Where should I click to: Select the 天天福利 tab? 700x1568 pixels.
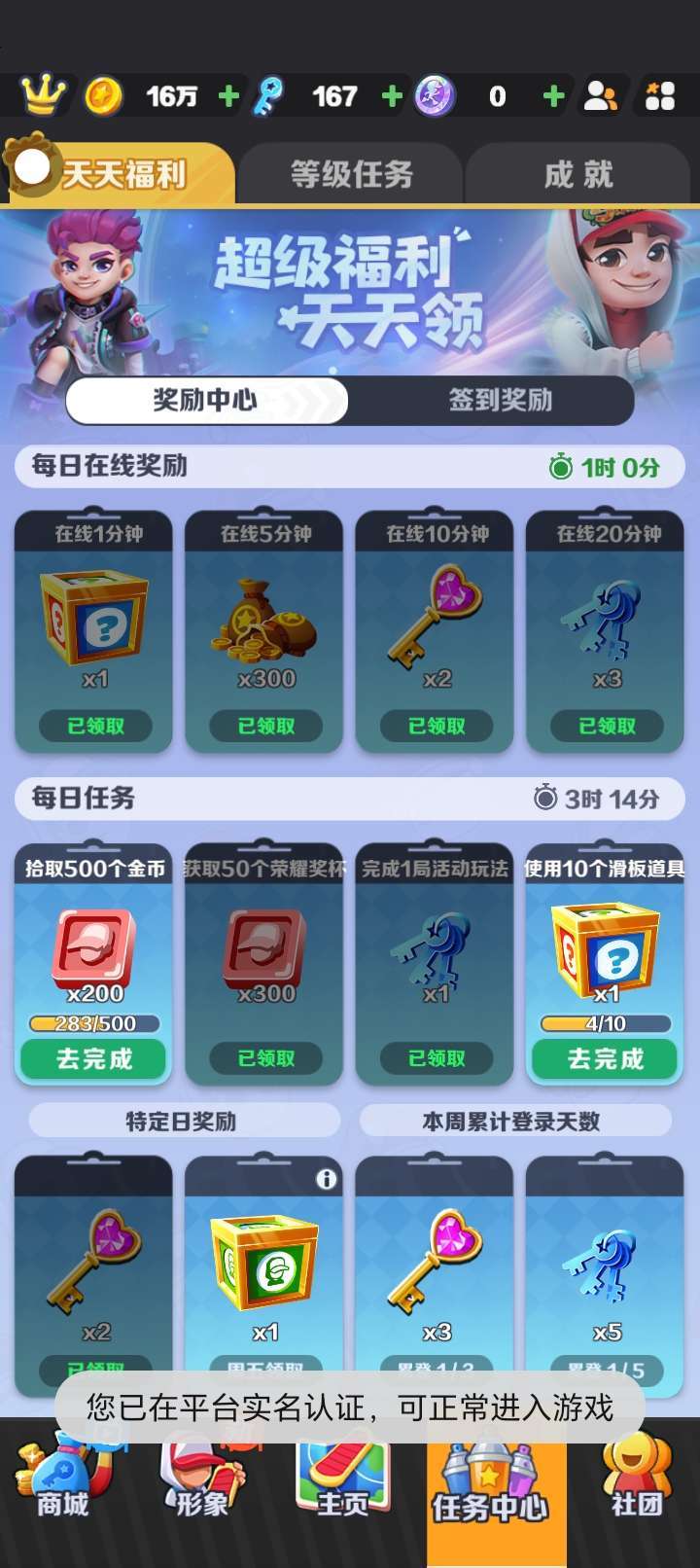click(122, 175)
